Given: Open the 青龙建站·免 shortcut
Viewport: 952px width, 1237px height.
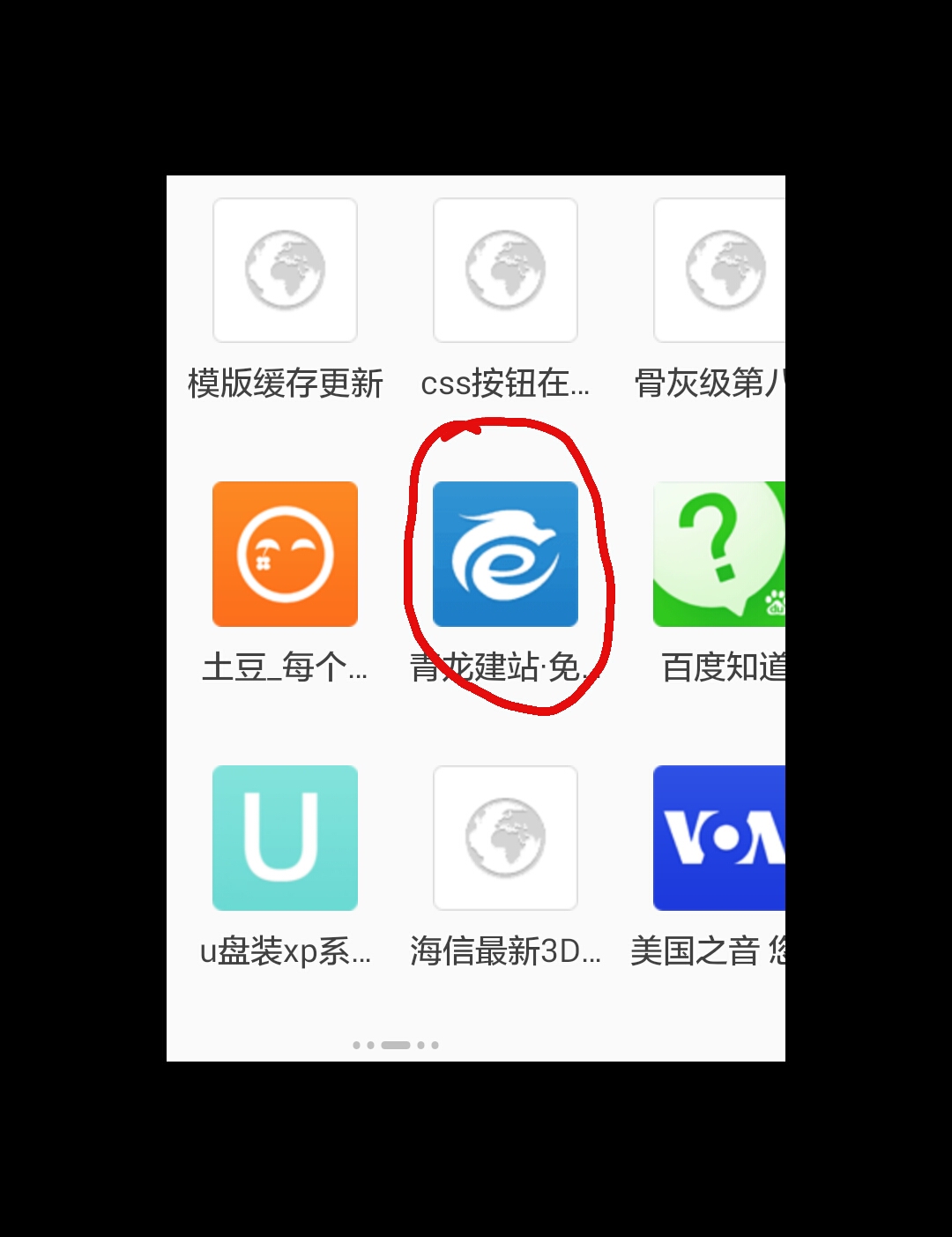Looking at the screenshot, I should point(505,554).
